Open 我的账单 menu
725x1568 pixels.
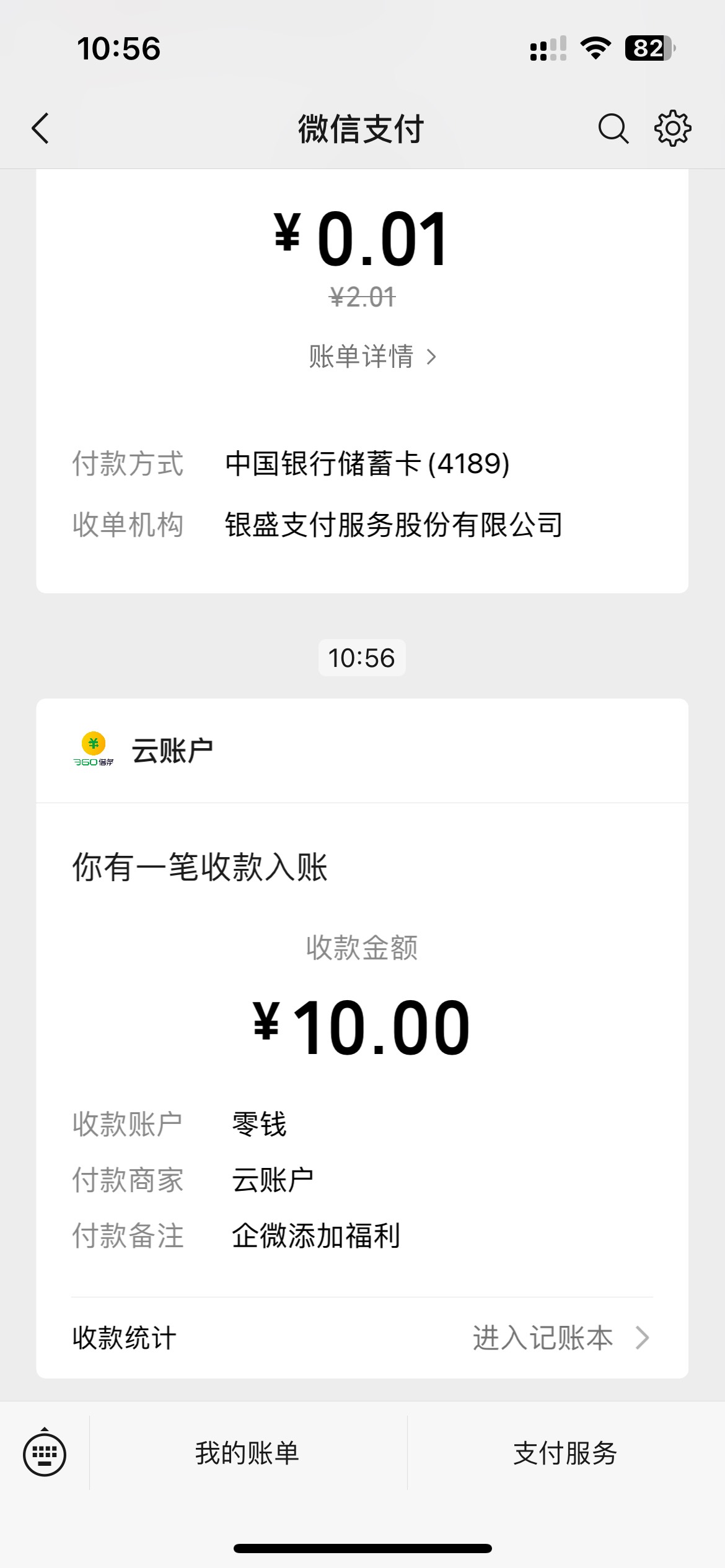(x=248, y=1453)
